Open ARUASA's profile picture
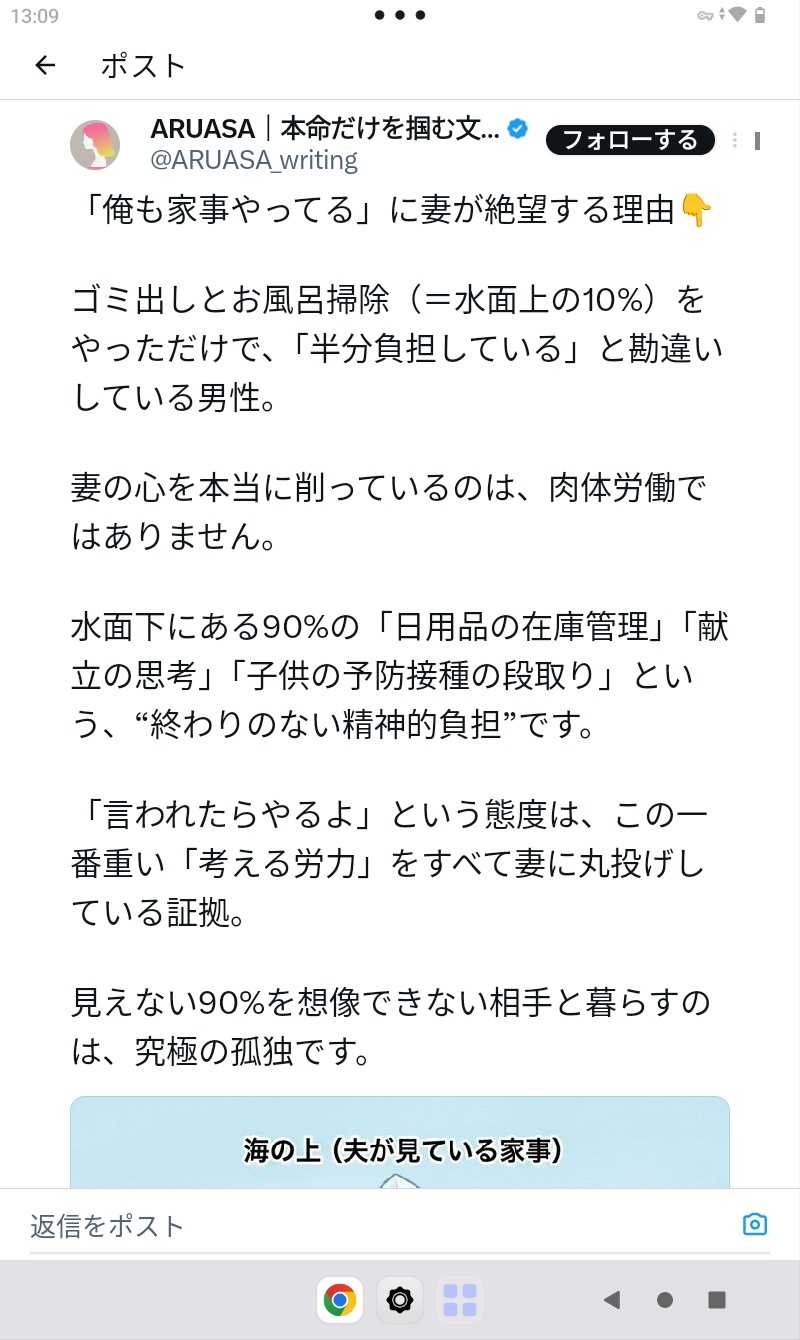This screenshot has height=1340, width=800. (x=95, y=145)
